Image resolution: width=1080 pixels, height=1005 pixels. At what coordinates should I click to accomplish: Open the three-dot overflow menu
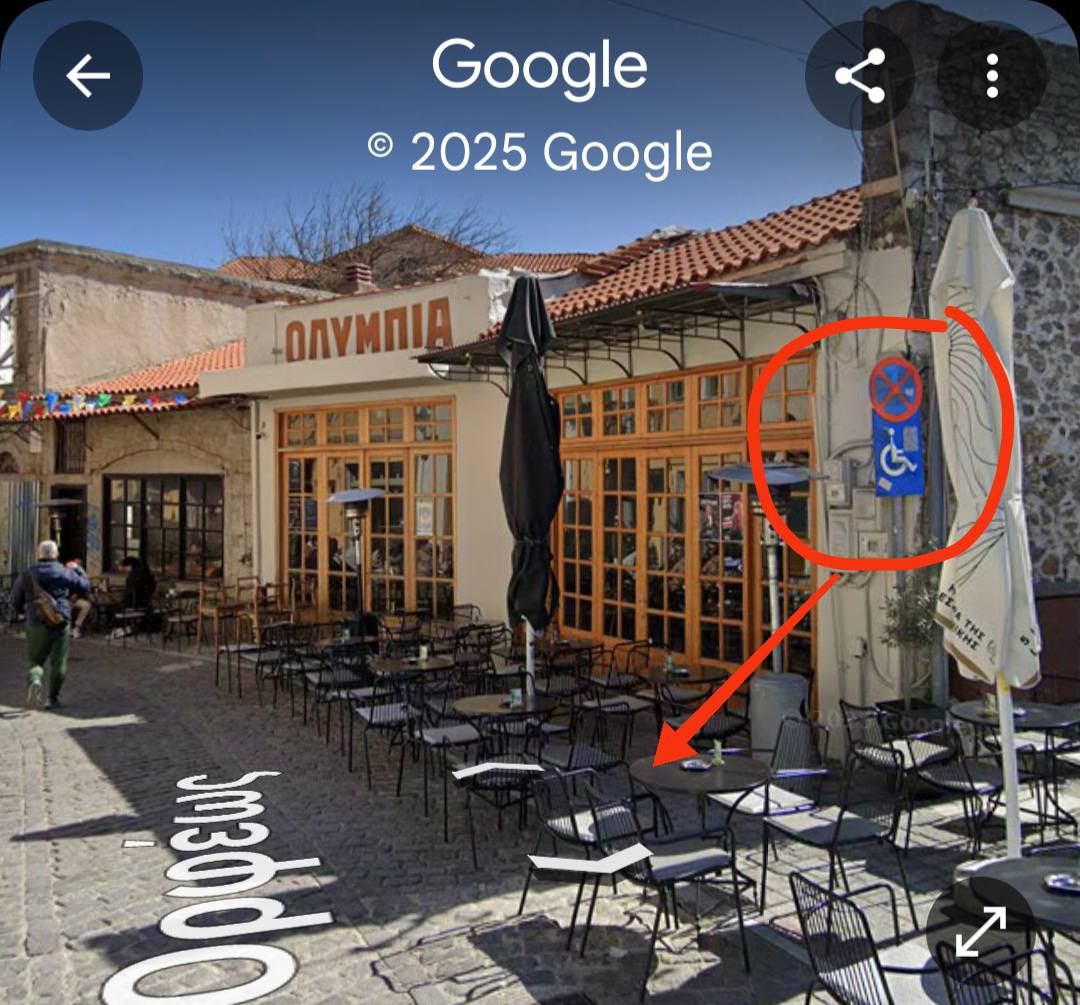(991, 76)
